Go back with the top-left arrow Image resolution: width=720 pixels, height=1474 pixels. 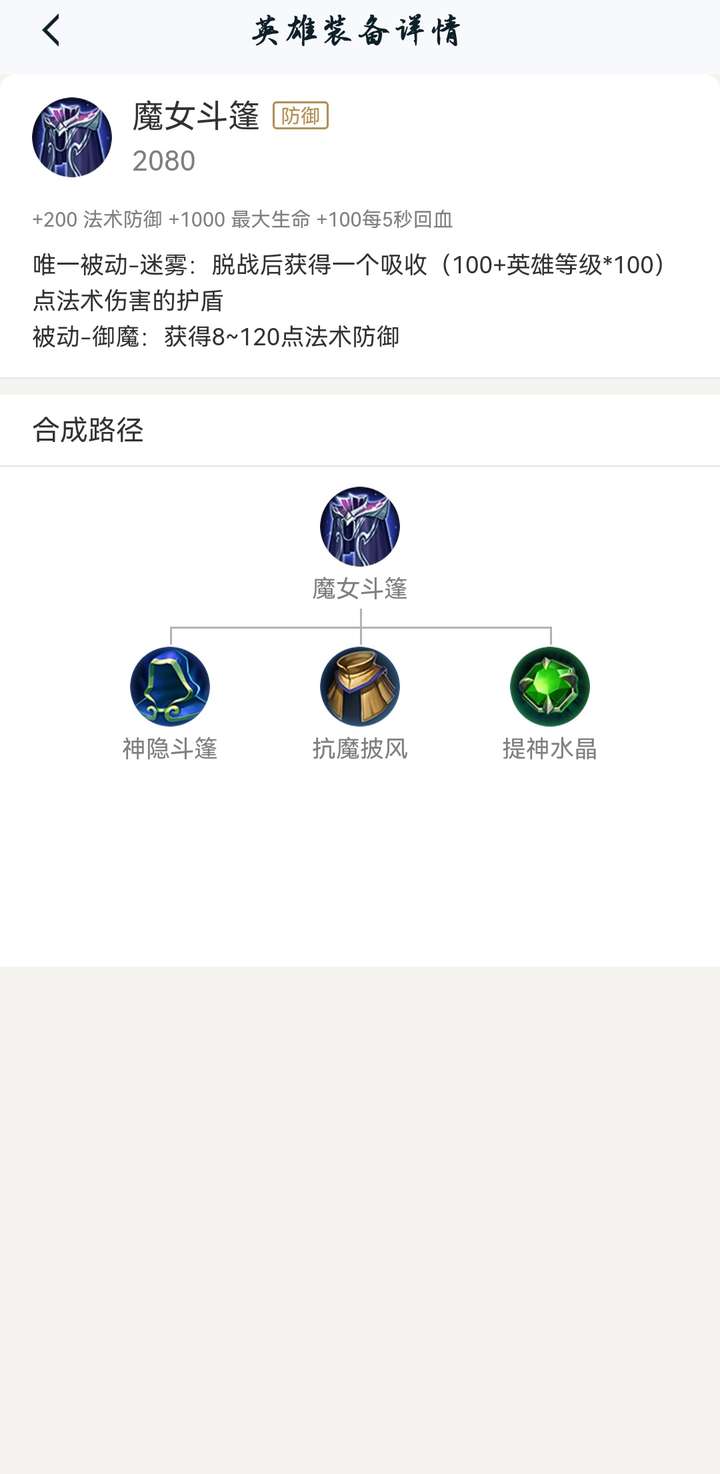point(51,31)
